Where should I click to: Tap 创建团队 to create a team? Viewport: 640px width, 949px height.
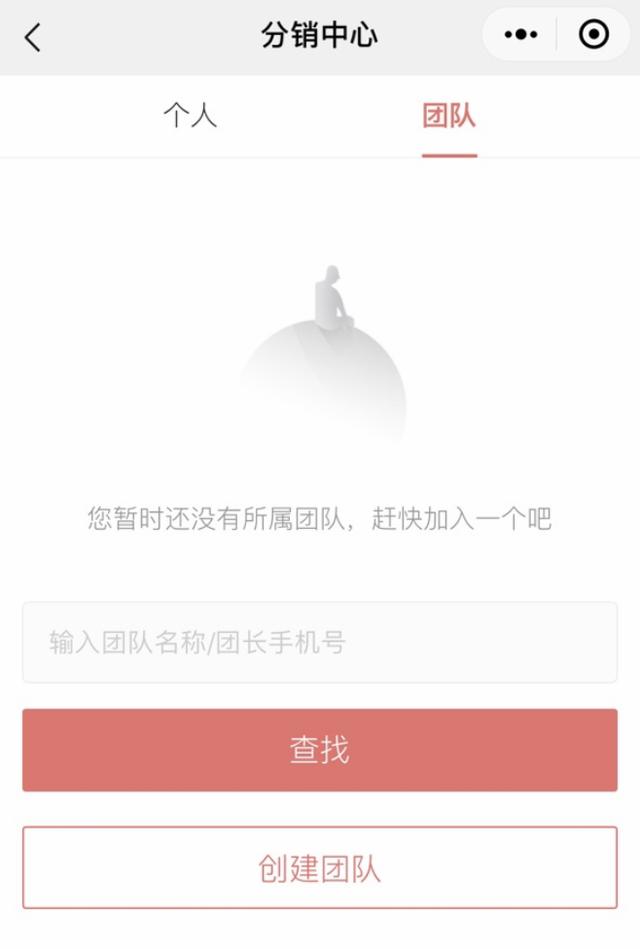320,867
